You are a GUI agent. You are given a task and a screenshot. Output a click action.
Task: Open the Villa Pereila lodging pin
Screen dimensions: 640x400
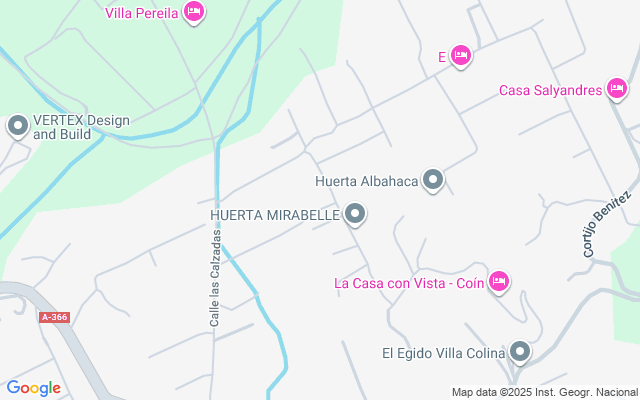click(194, 12)
